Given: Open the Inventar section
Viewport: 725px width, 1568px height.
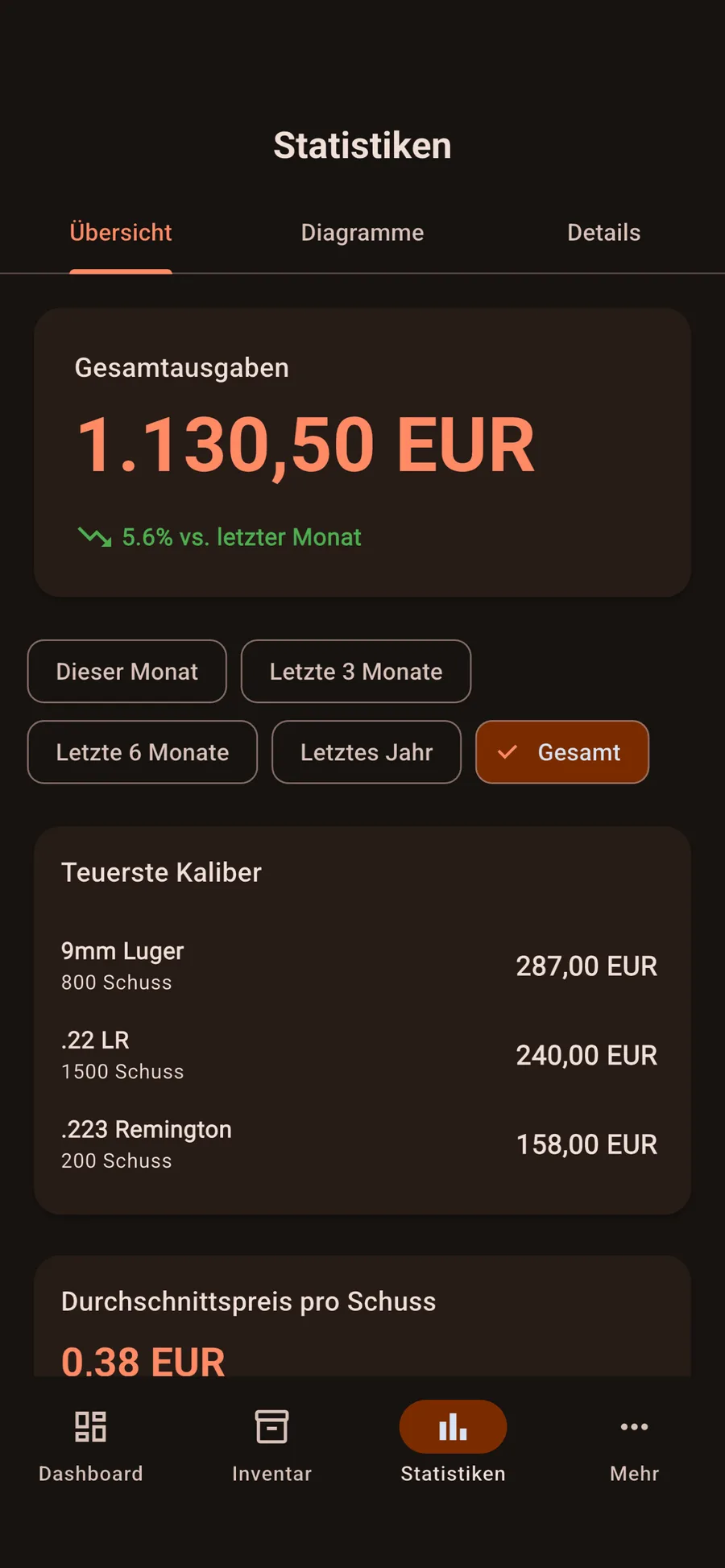Looking at the screenshot, I should coord(271,1446).
